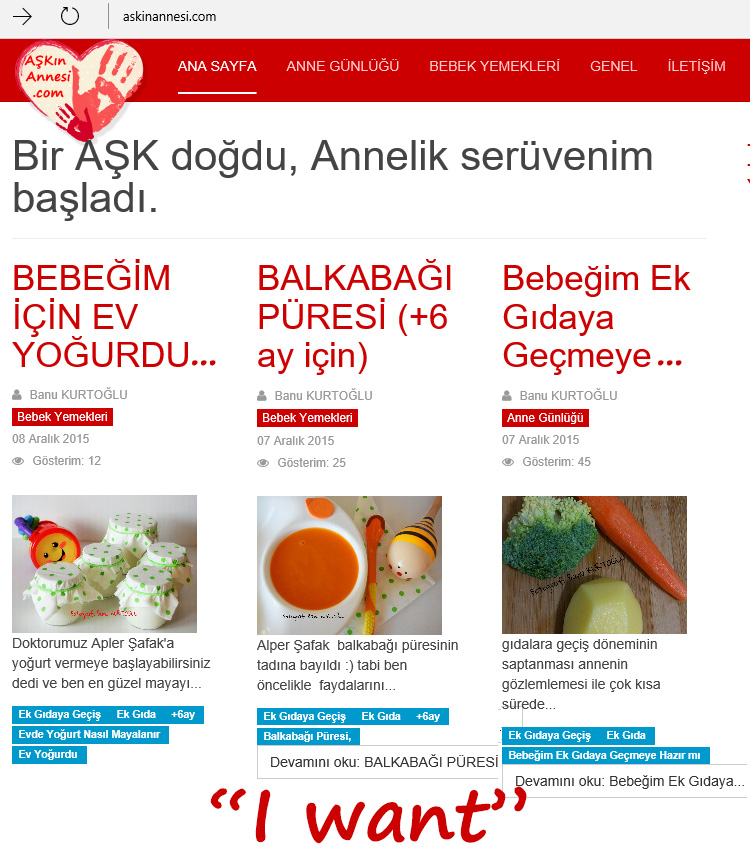Choose the Balkabağı Püresi tag
Screen dimensions: 750x859
[x=307, y=737]
